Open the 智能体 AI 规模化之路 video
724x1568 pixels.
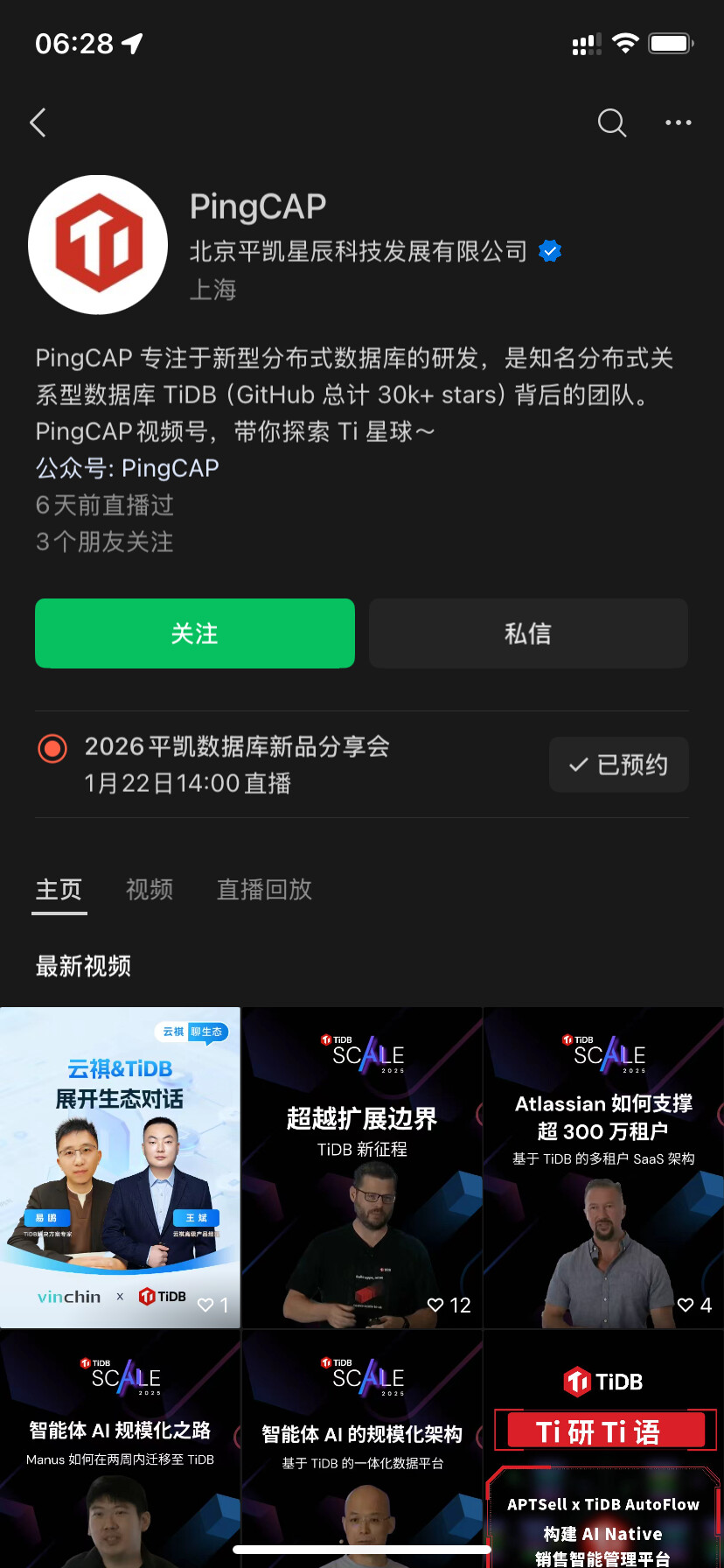coord(120,1448)
